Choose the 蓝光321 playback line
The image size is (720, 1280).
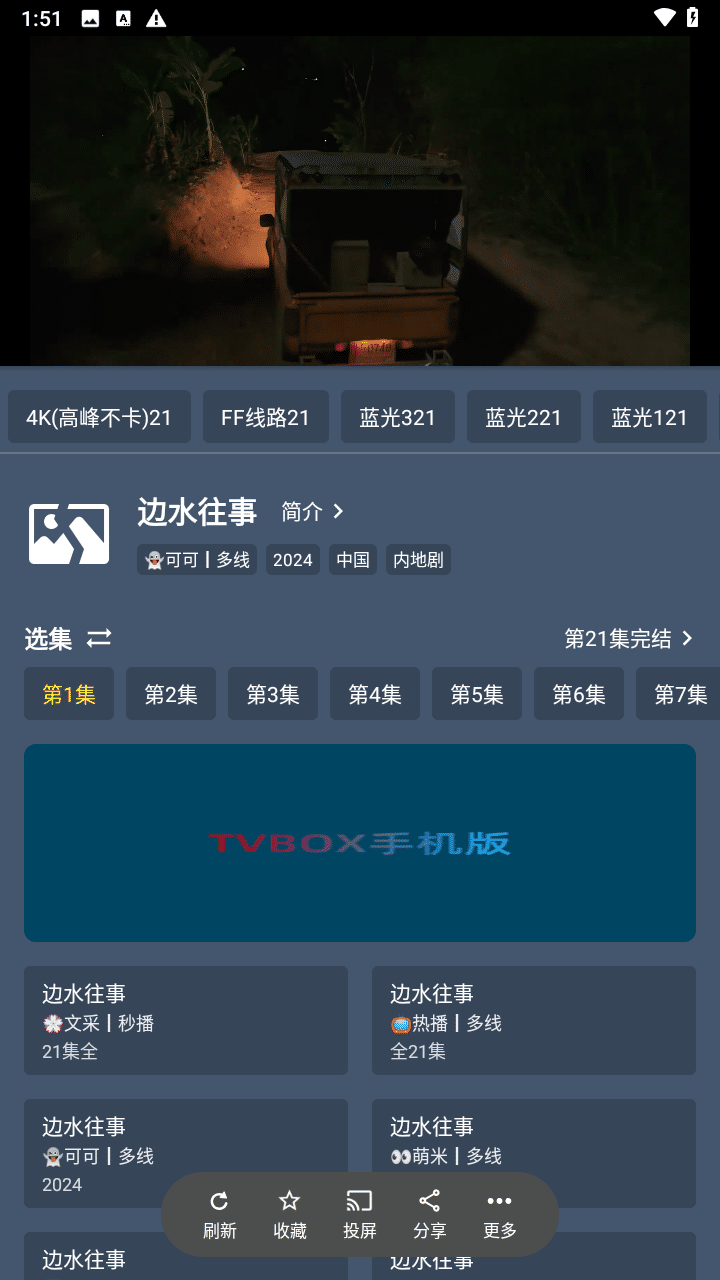pos(397,417)
